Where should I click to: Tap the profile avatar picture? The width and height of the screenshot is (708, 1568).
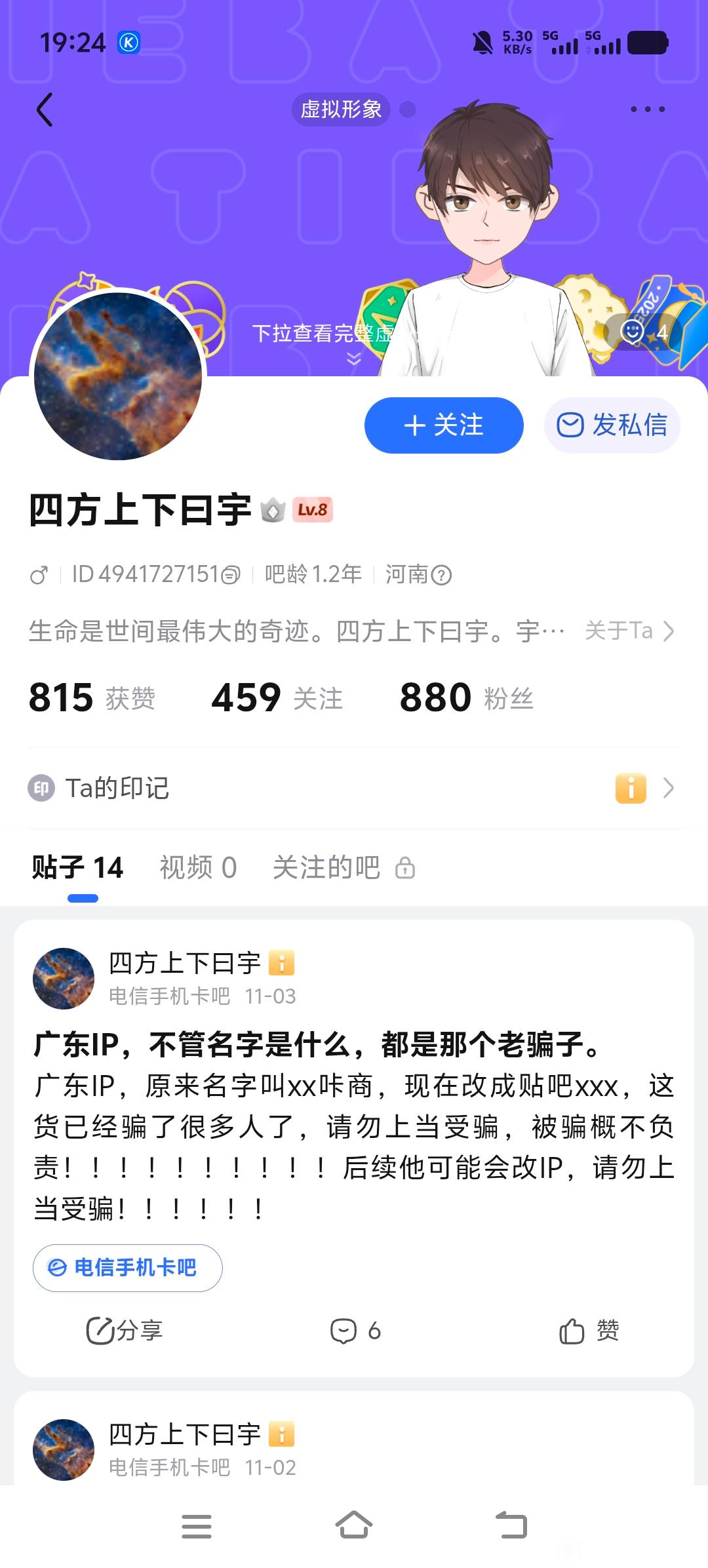point(118,376)
